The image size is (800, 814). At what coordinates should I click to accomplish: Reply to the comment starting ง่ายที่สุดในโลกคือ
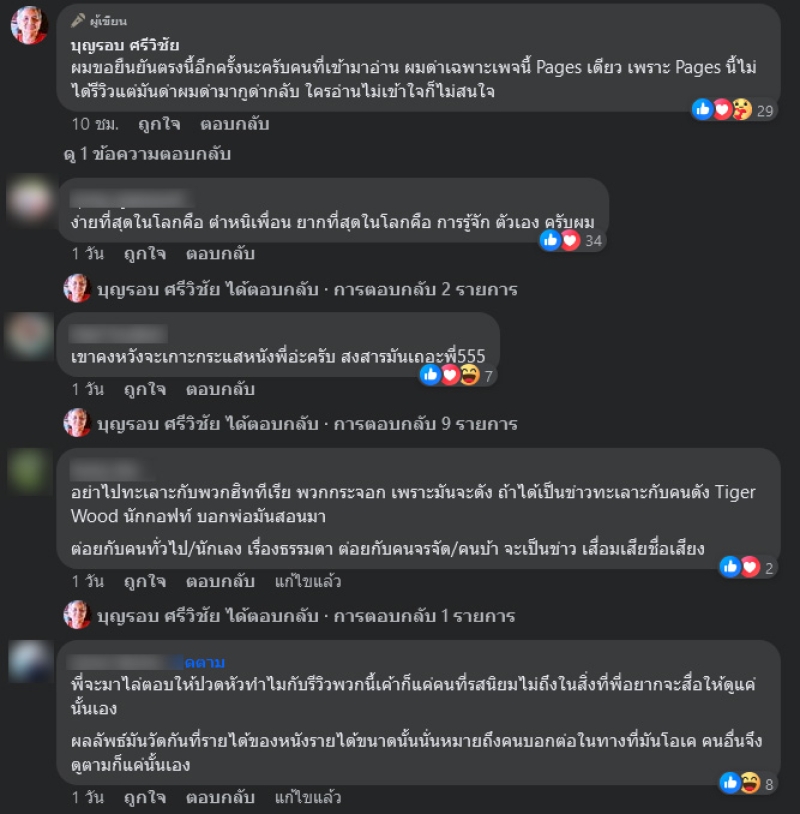pyautogui.click(x=218, y=254)
